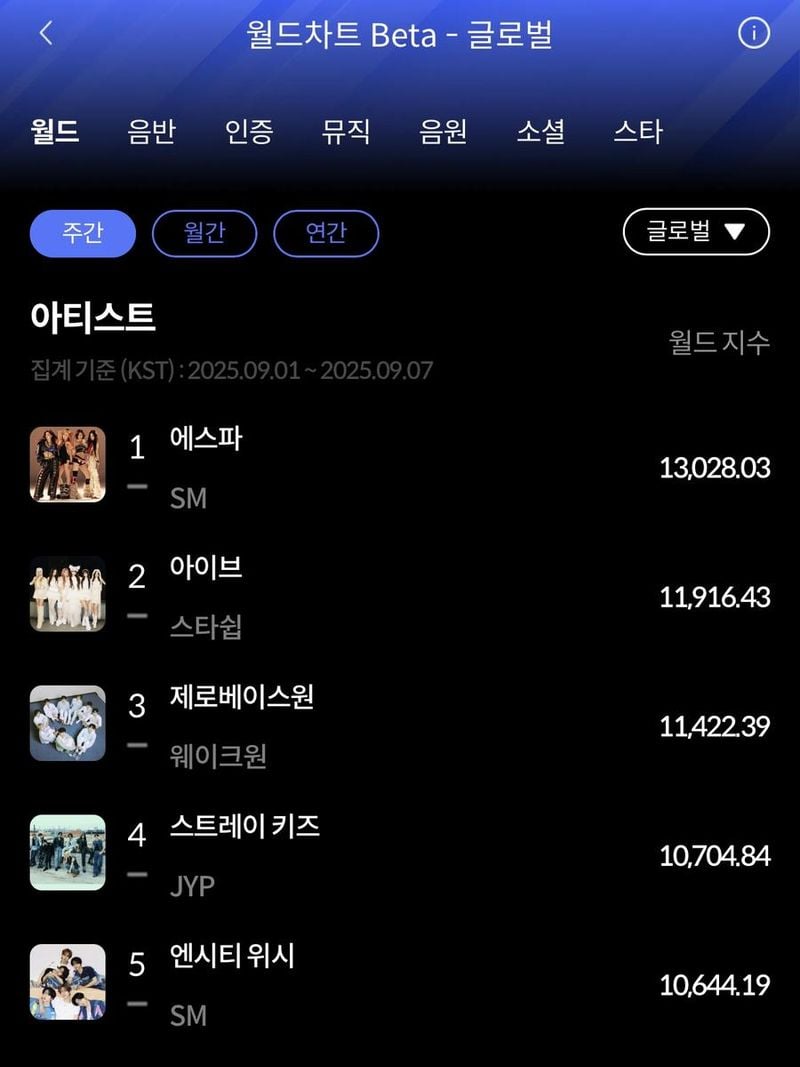Go back using the top-left arrow
Viewport: 800px width, 1067px height.
click(45, 33)
